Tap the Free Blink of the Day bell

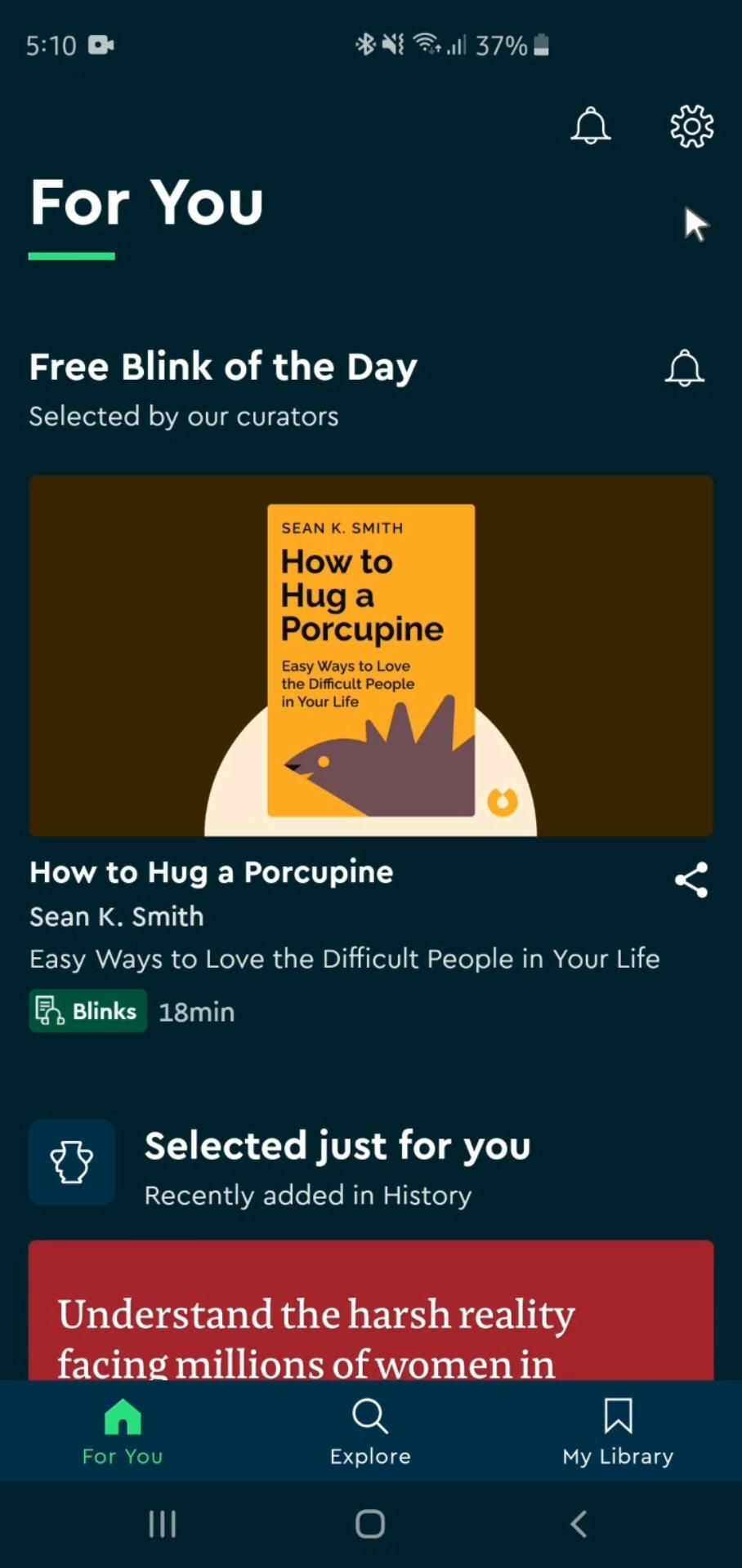pyautogui.click(x=684, y=368)
